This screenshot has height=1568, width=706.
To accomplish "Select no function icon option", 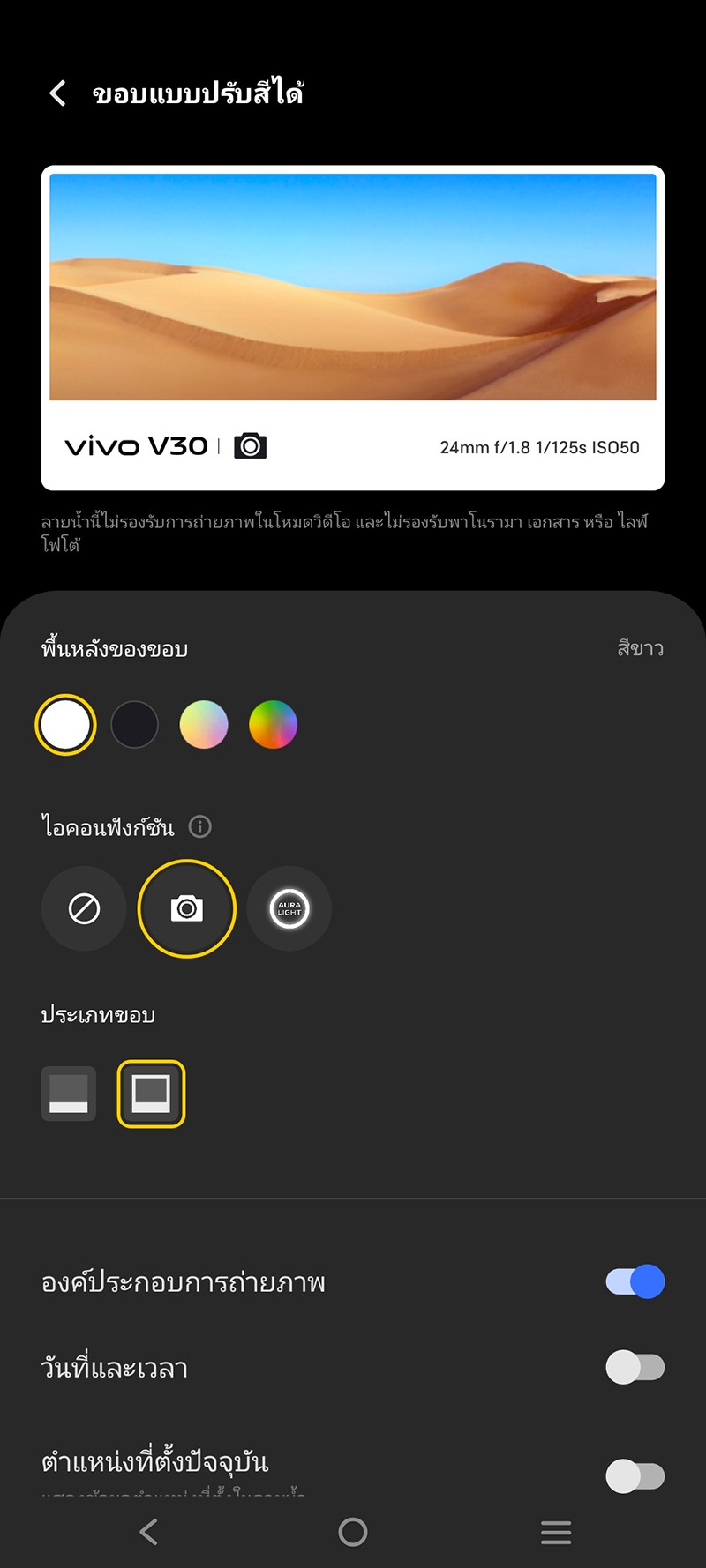I will [85, 908].
